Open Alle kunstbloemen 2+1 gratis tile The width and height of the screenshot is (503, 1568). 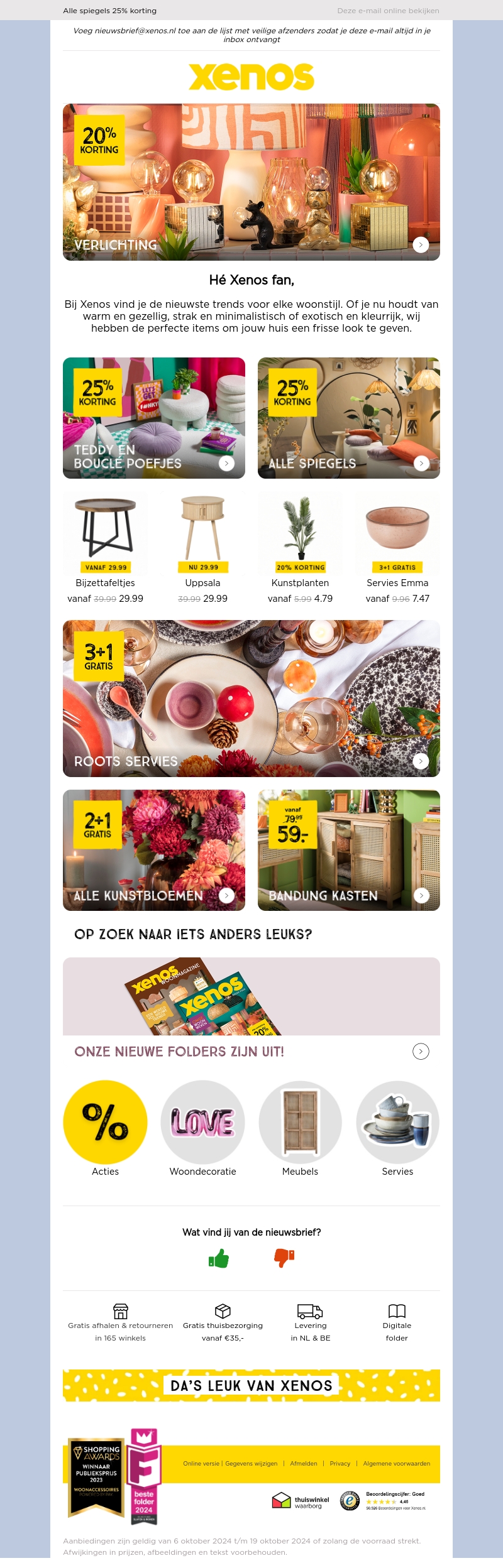[154, 850]
